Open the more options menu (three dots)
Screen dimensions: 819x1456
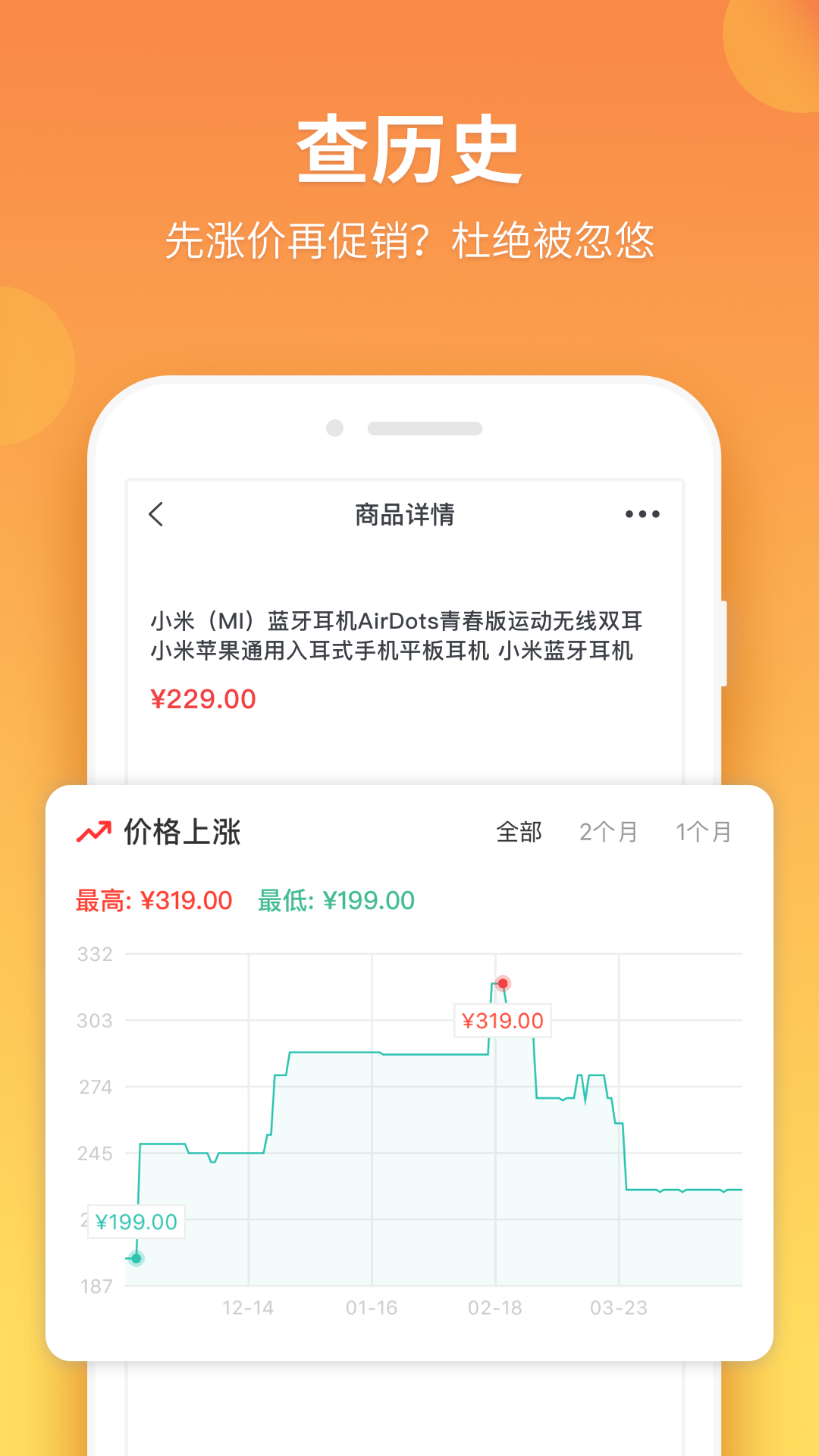(642, 513)
